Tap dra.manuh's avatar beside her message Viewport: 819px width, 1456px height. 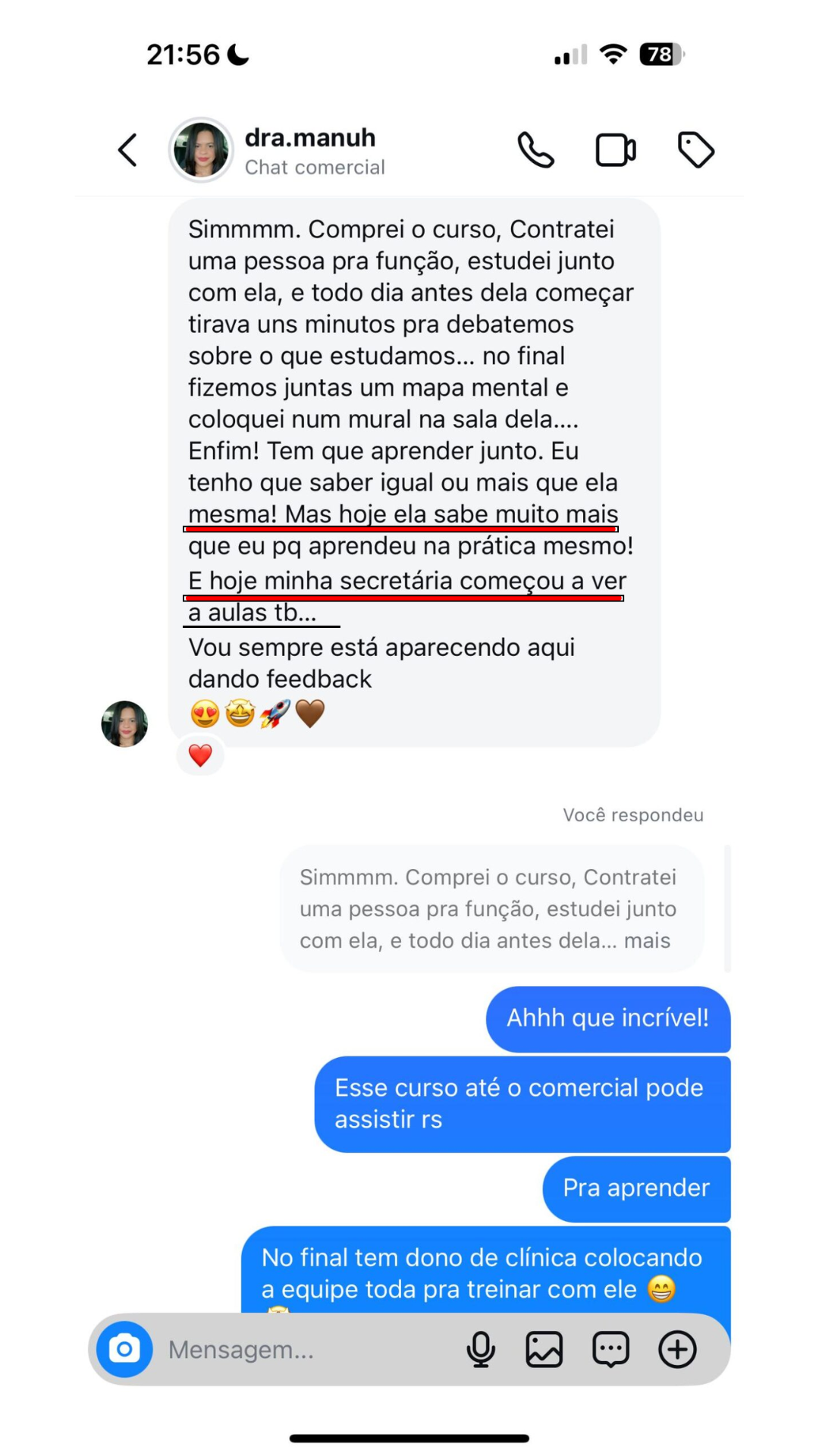[x=124, y=724]
